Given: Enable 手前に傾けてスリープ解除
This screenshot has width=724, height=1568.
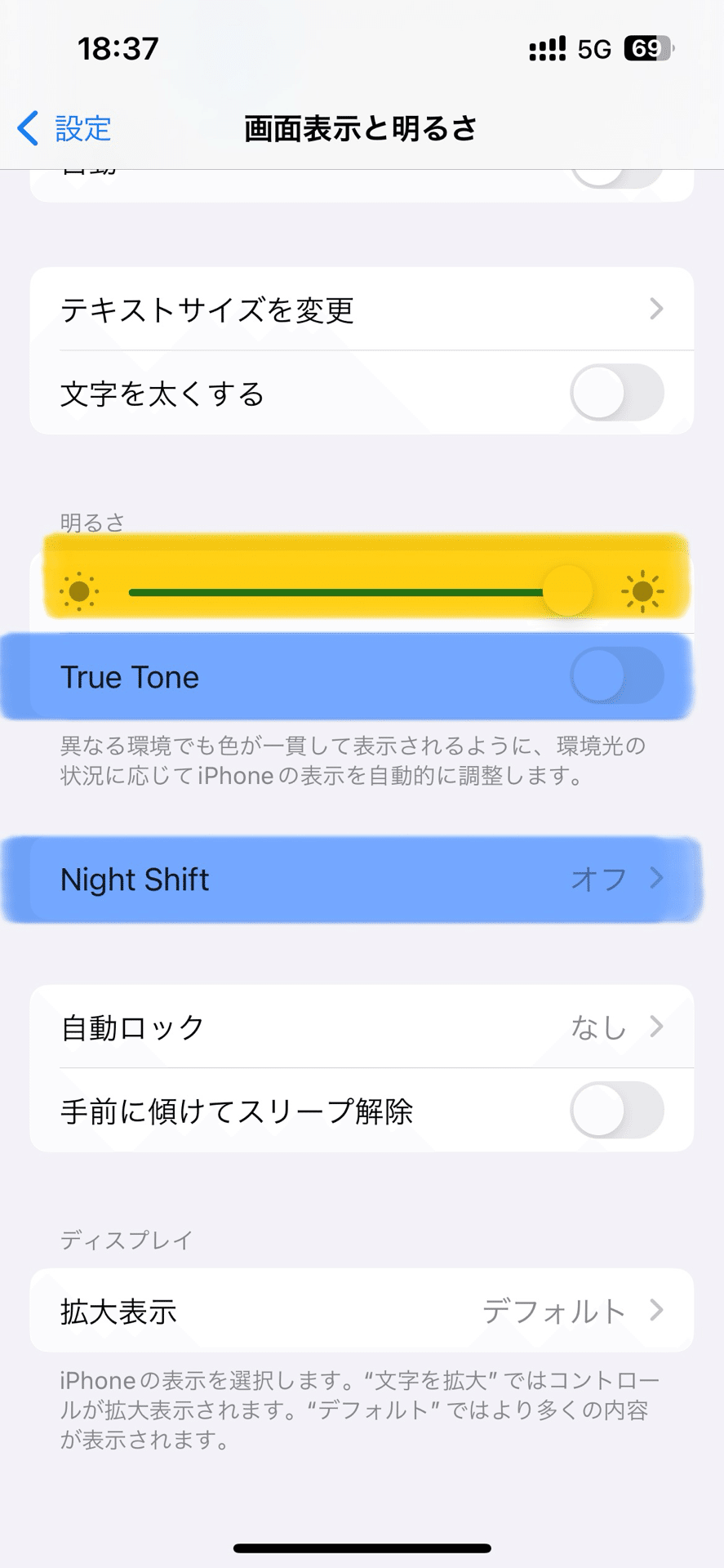Looking at the screenshot, I should tap(616, 1111).
